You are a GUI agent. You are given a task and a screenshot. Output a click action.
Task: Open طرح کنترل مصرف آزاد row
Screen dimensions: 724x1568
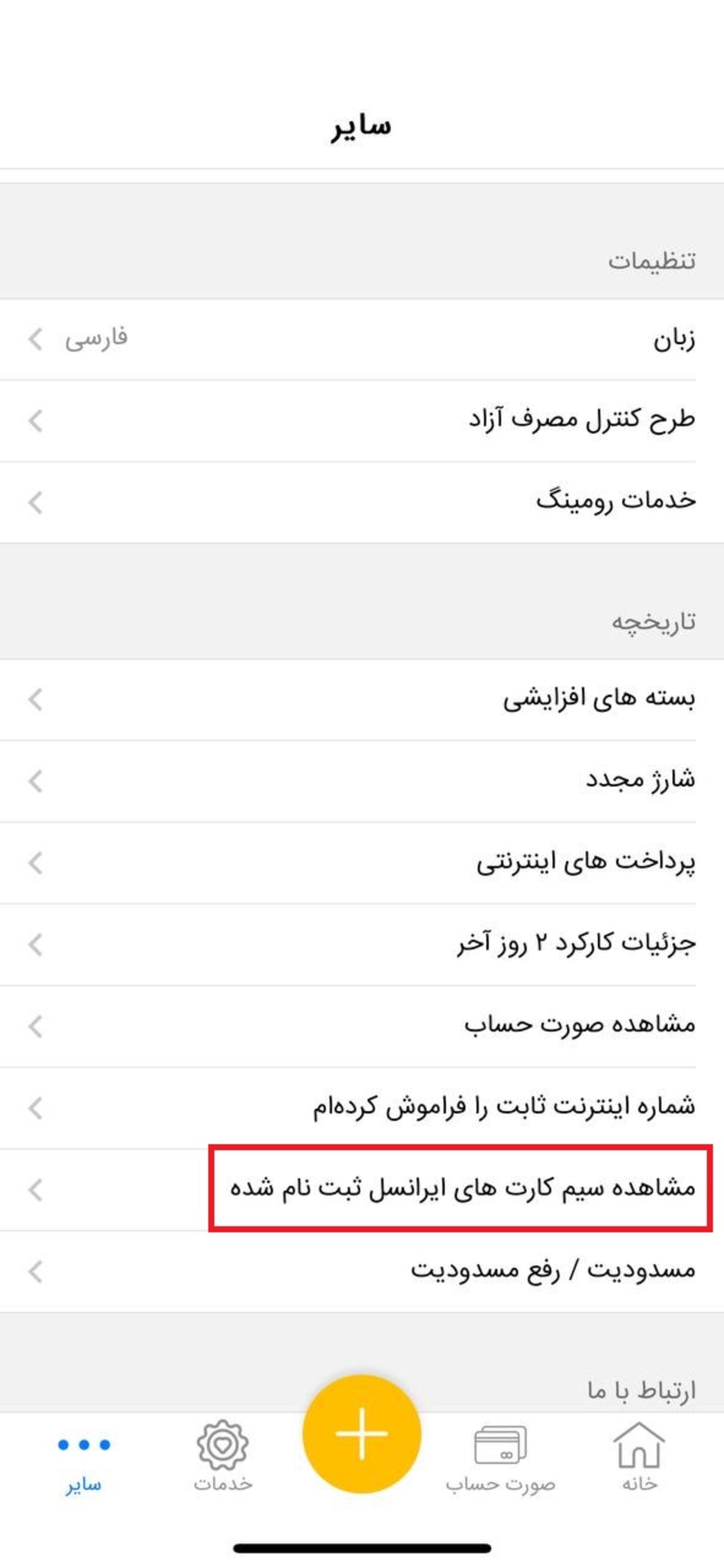pos(362,420)
